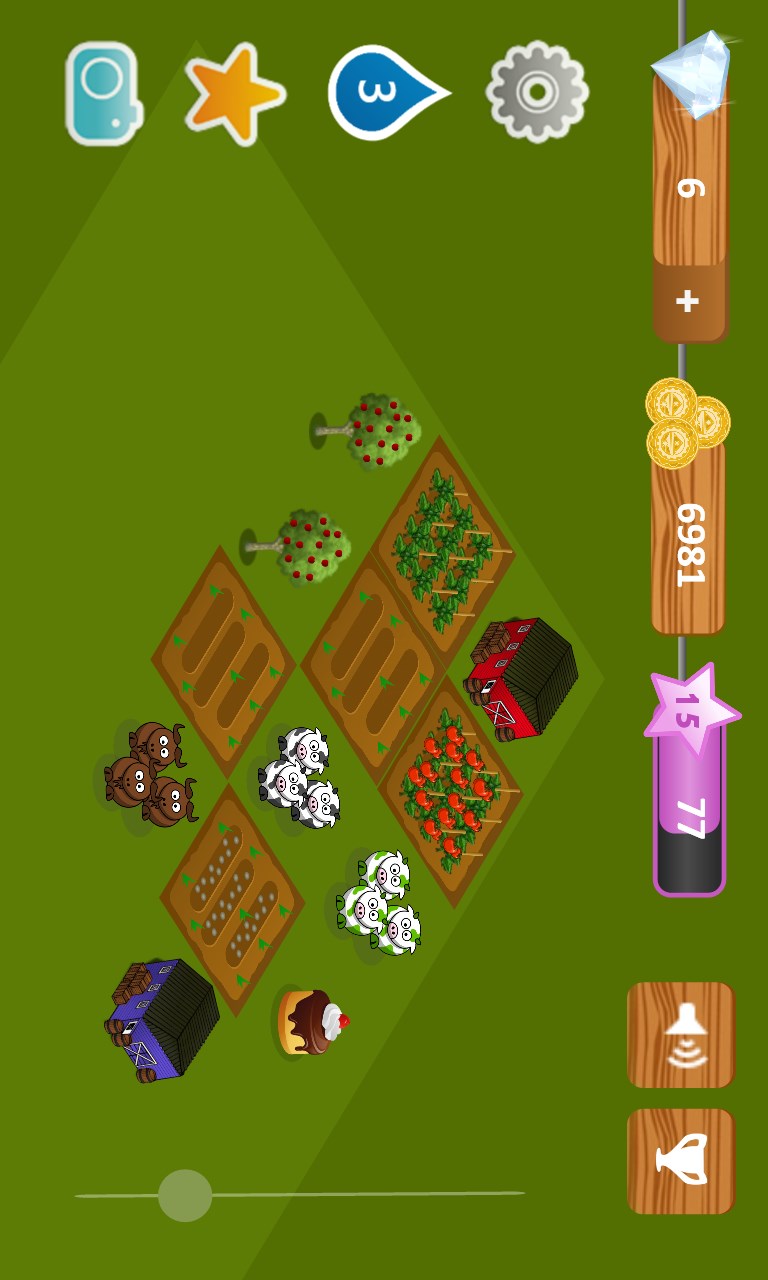Open the trophy achievements button

click(x=681, y=1161)
